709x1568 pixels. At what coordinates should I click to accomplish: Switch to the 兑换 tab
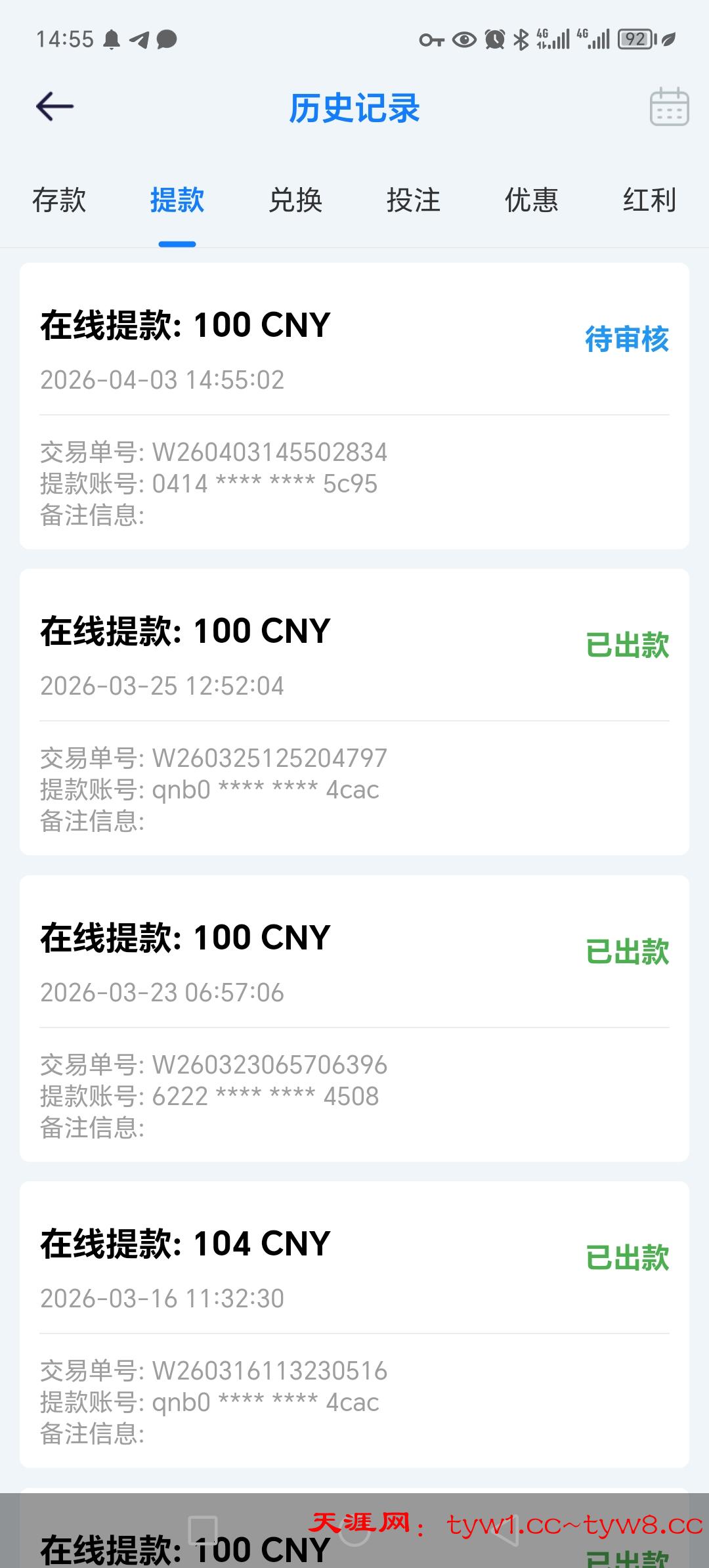click(x=295, y=202)
